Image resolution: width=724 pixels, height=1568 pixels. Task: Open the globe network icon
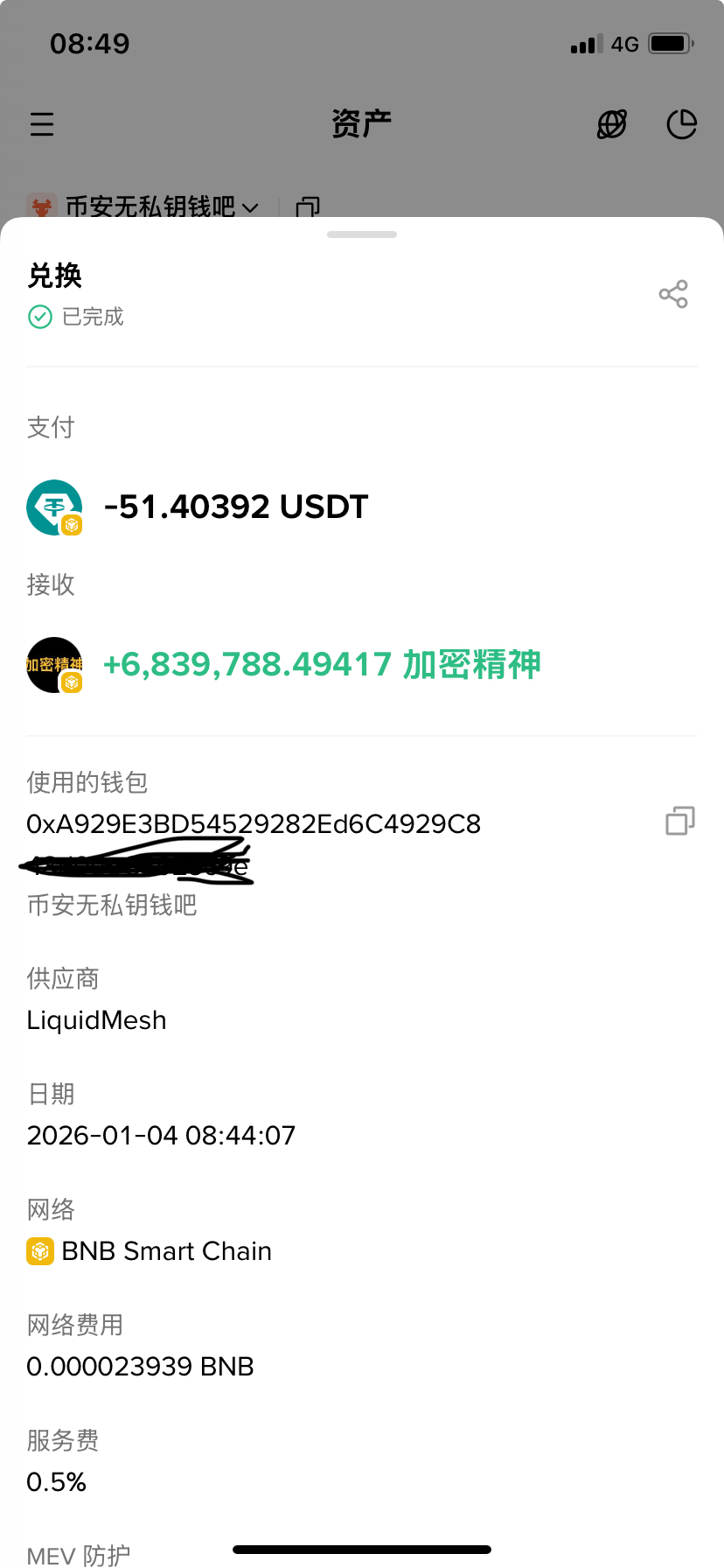coord(611,124)
